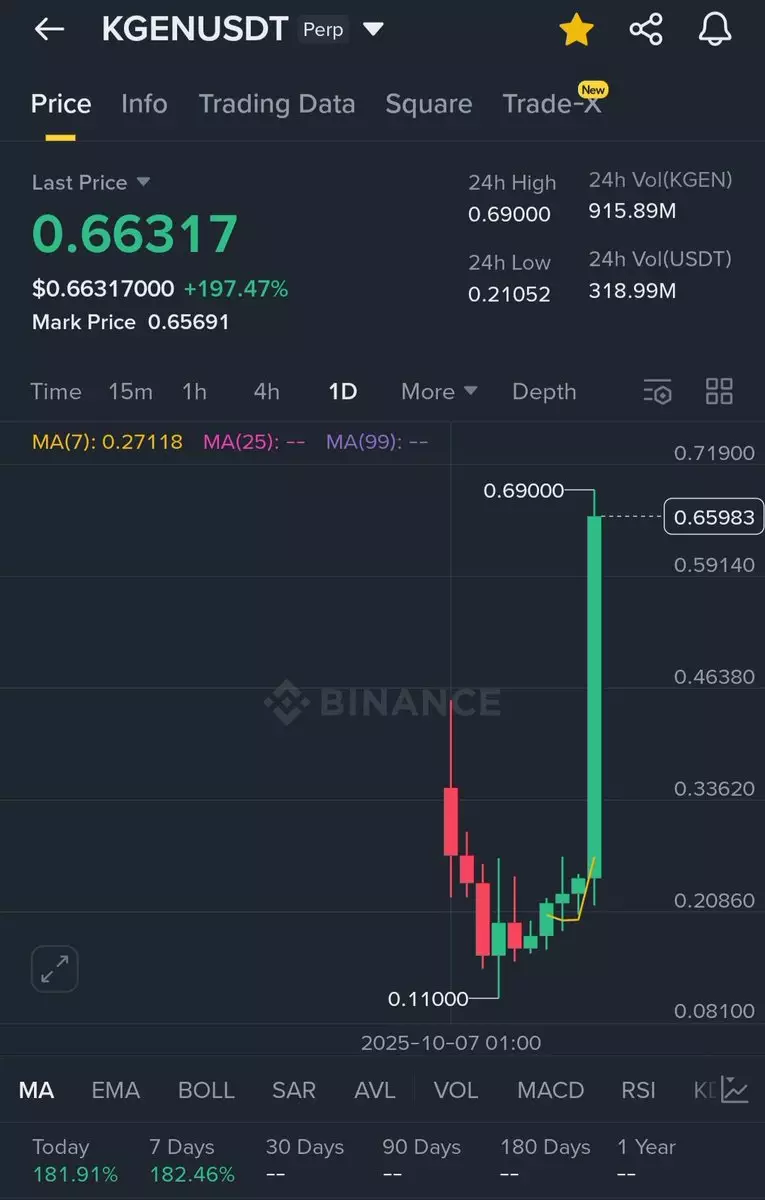Open the indicator settings chart icon

click(734, 1089)
